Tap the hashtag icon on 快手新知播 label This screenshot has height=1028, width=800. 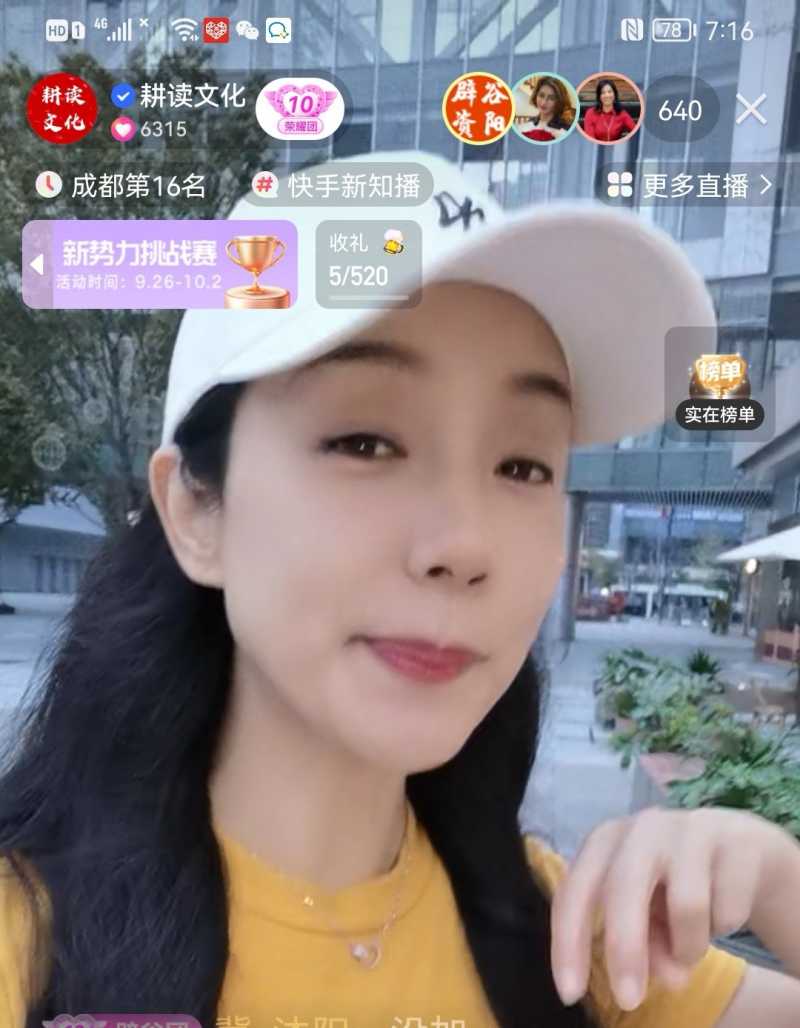(264, 186)
